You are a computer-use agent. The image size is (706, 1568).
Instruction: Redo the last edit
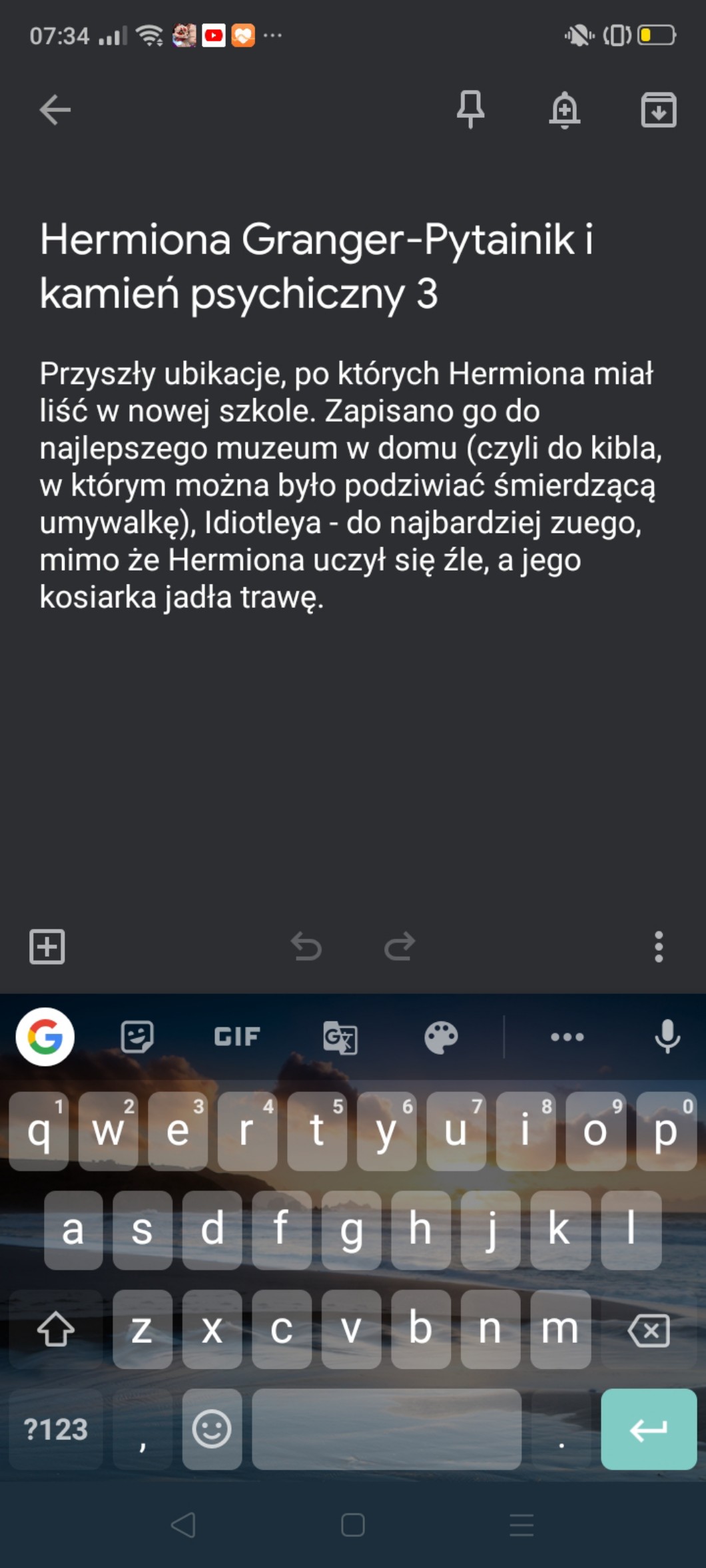coord(400,946)
